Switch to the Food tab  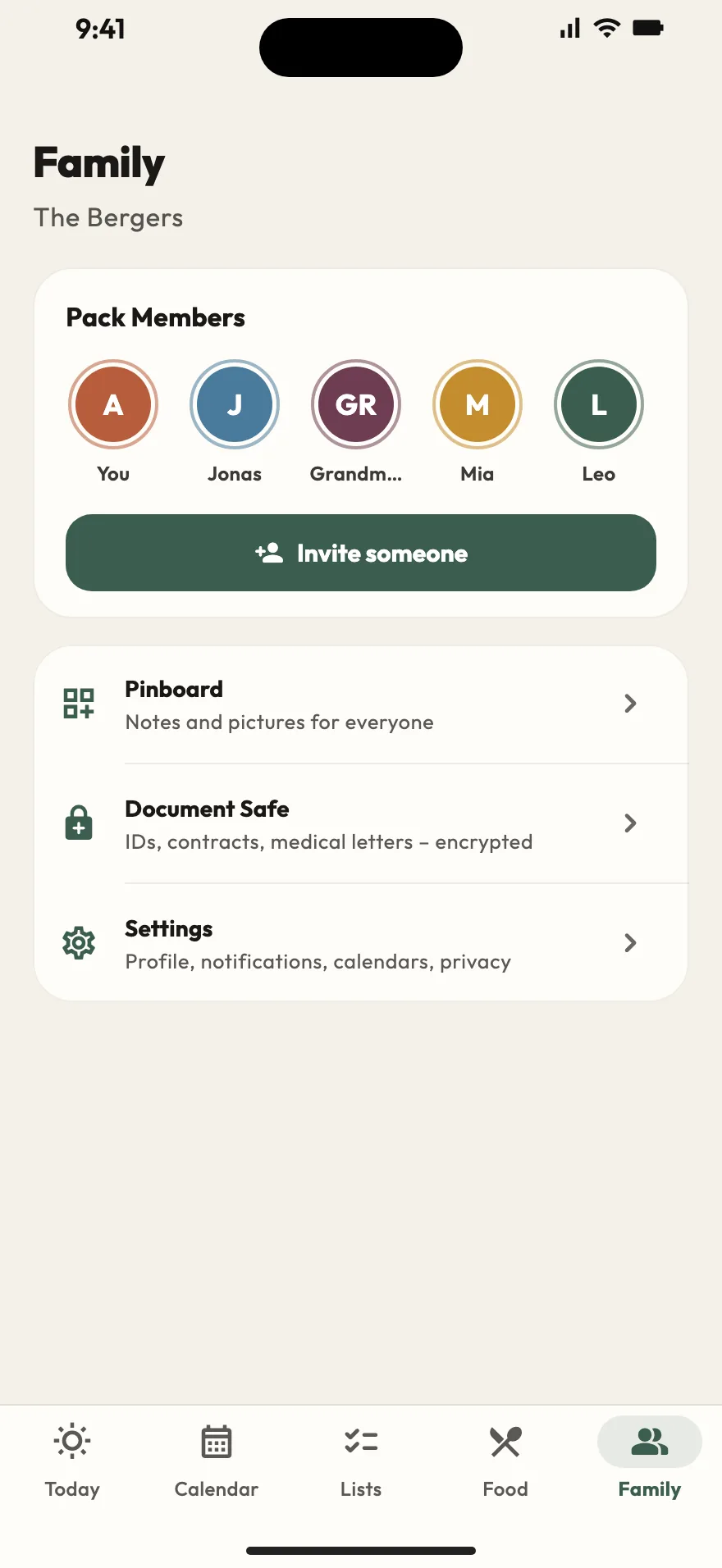[x=505, y=1461]
